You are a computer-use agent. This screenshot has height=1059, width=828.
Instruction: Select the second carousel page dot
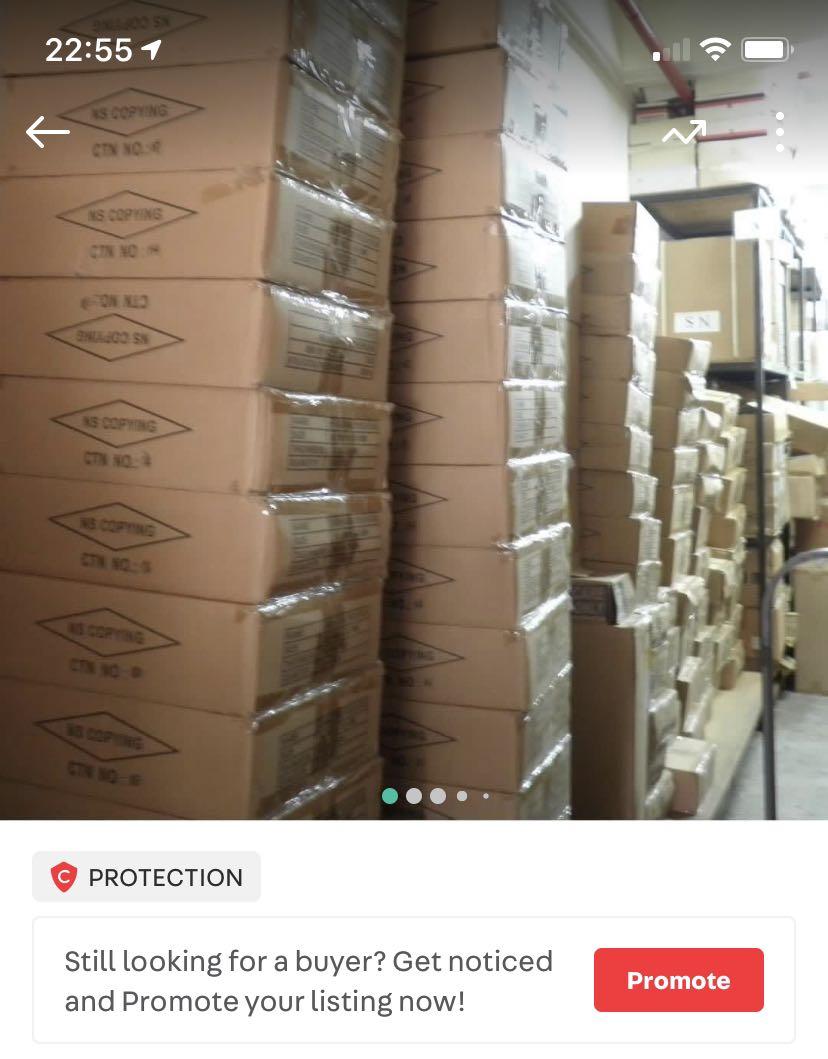(414, 796)
